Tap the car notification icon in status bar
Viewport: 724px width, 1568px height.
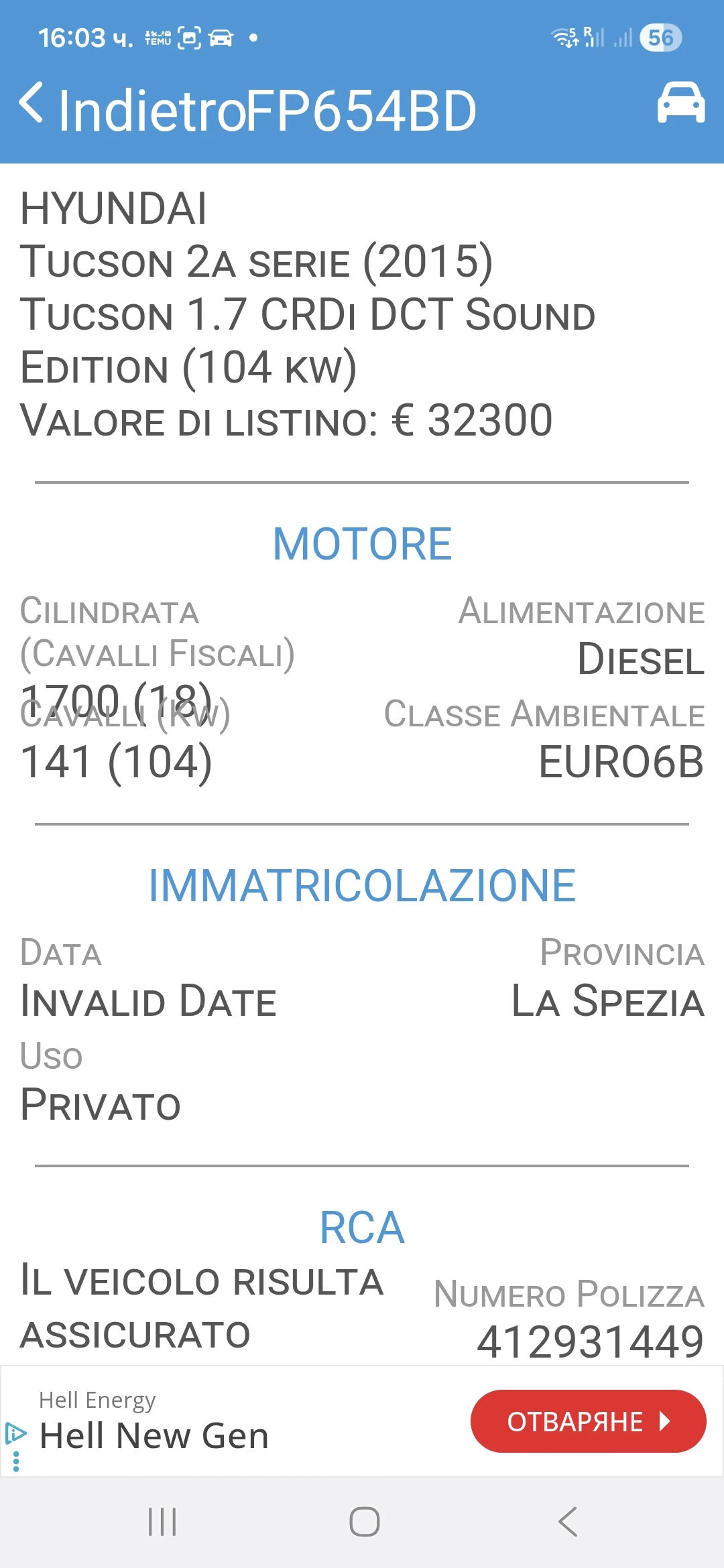click(x=221, y=38)
